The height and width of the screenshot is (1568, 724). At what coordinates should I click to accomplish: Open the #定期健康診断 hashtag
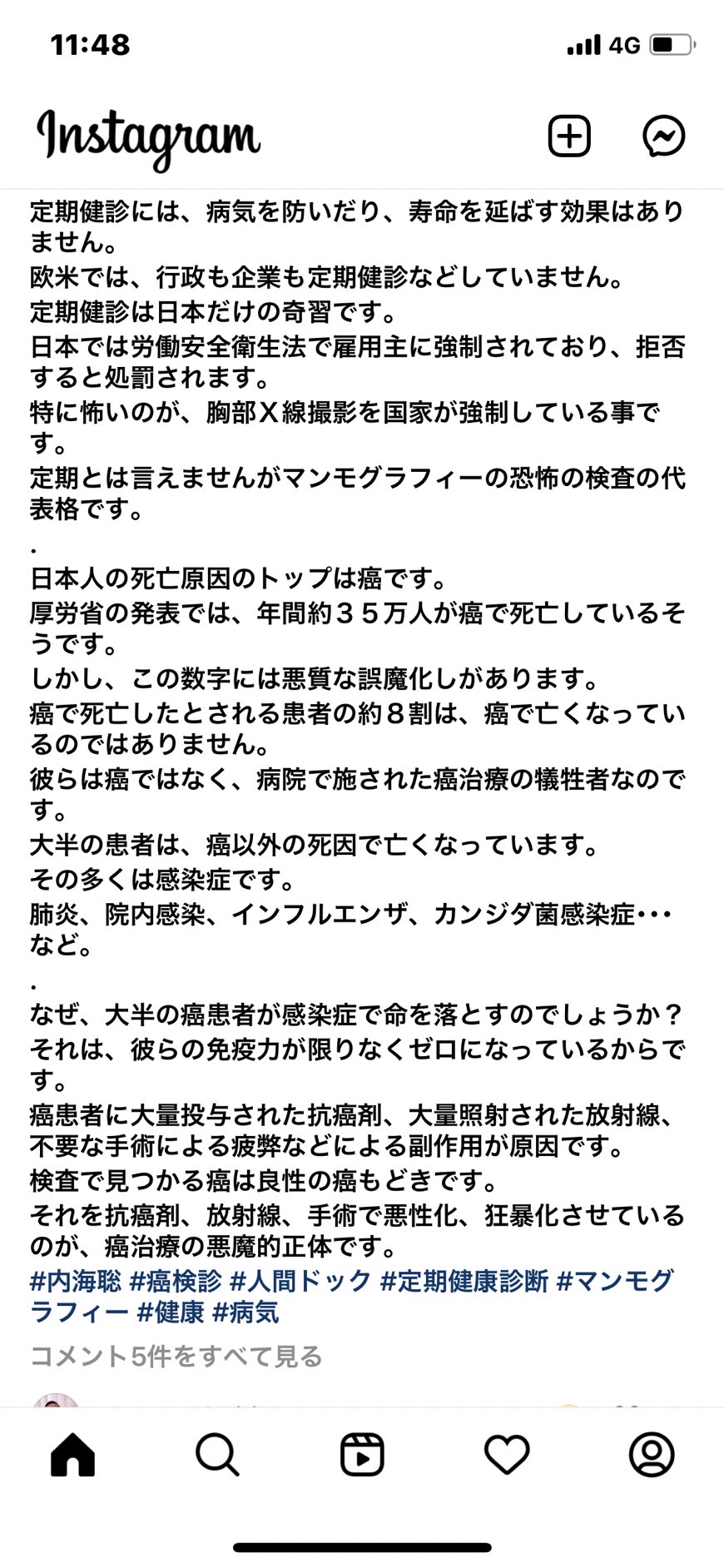coord(464,1281)
